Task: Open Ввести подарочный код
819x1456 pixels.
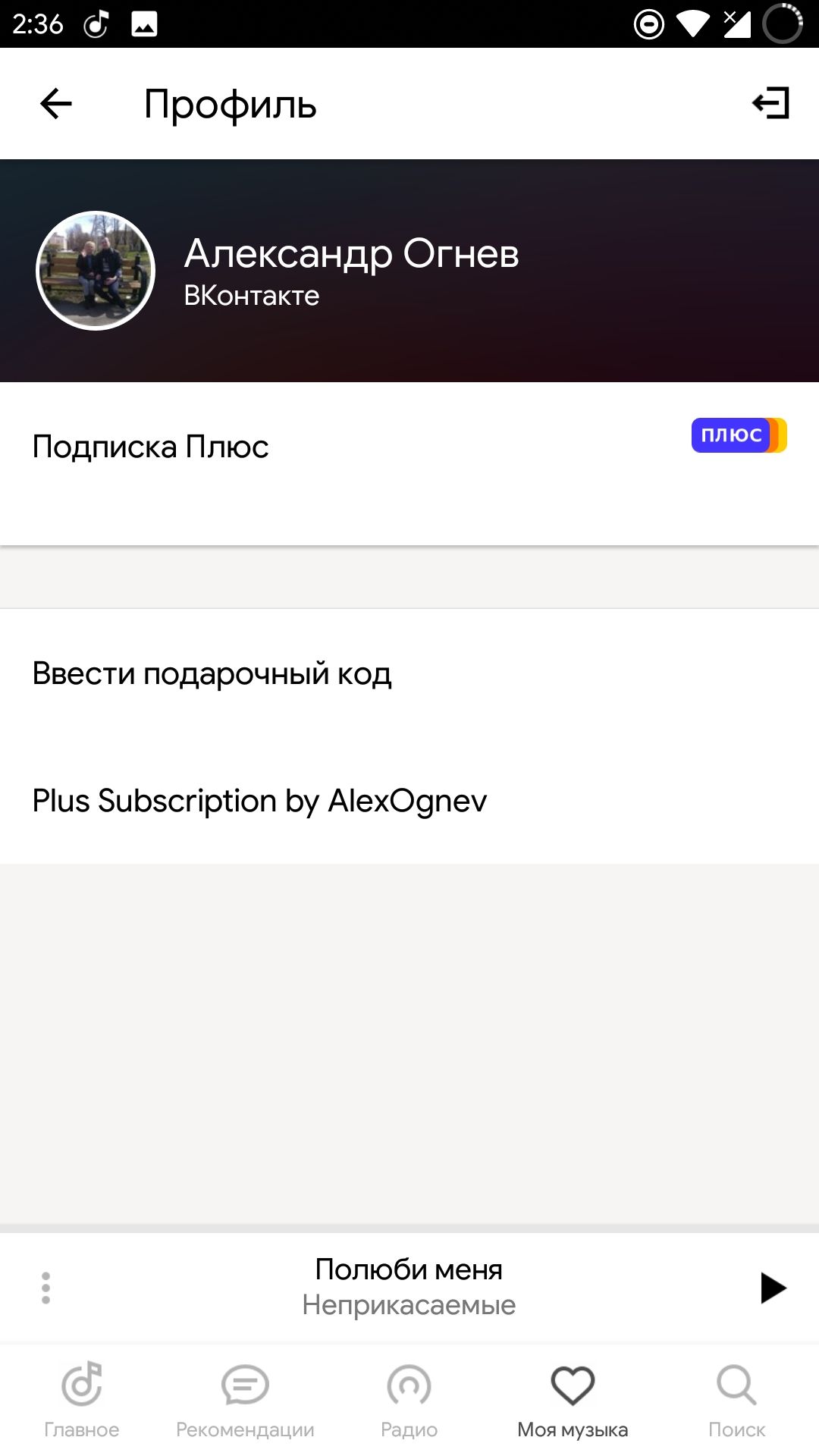Action: (x=409, y=673)
